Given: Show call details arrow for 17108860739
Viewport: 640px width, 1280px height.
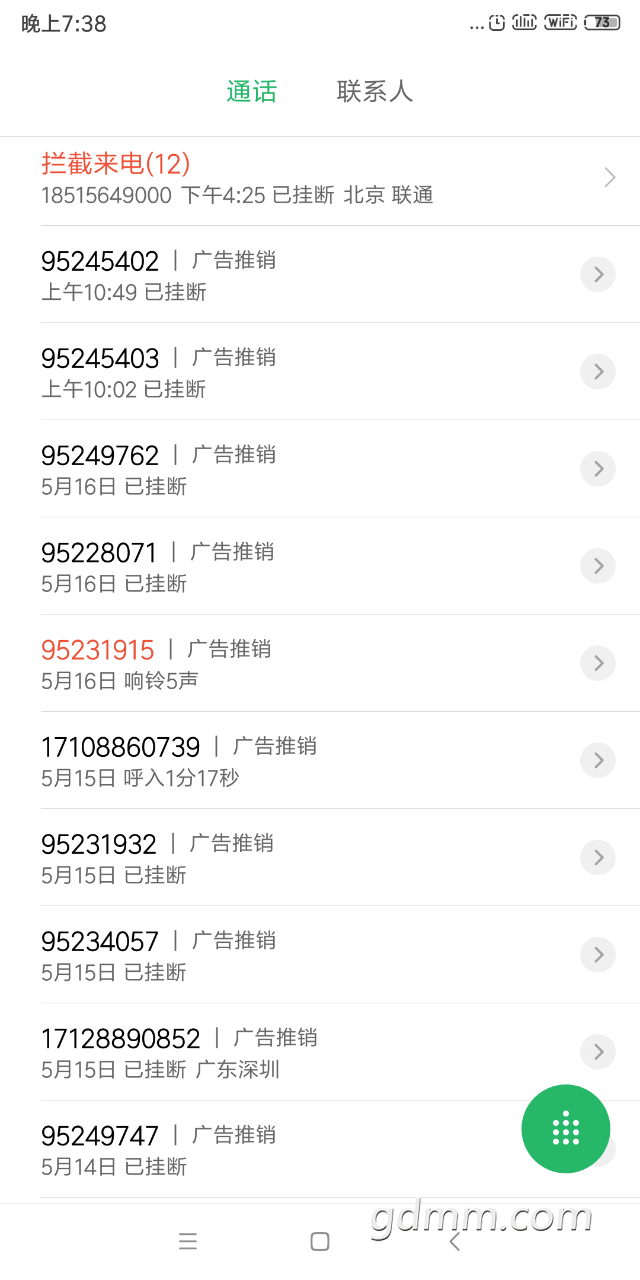Looking at the screenshot, I should click(x=597, y=759).
